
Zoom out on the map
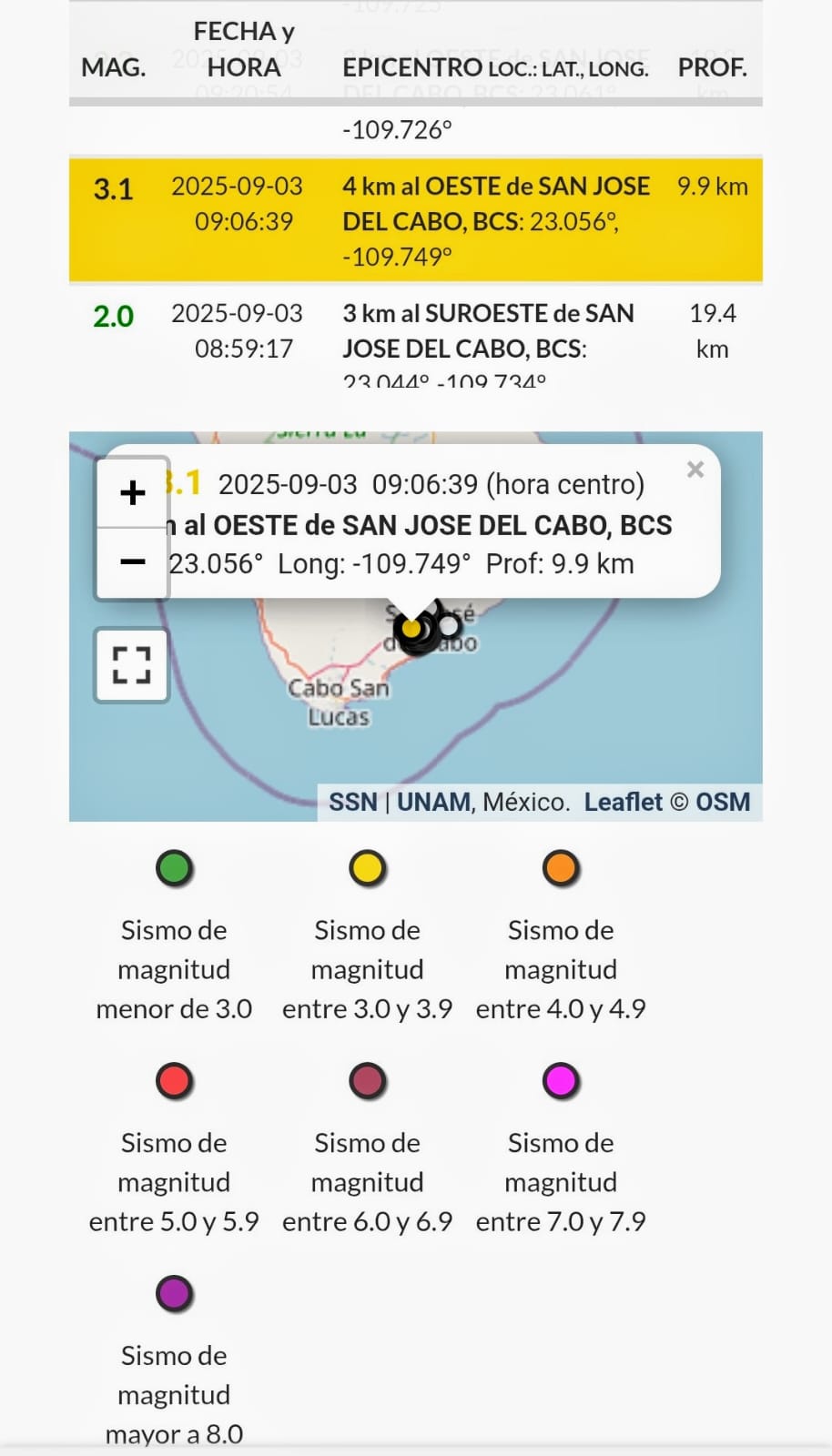click(133, 562)
